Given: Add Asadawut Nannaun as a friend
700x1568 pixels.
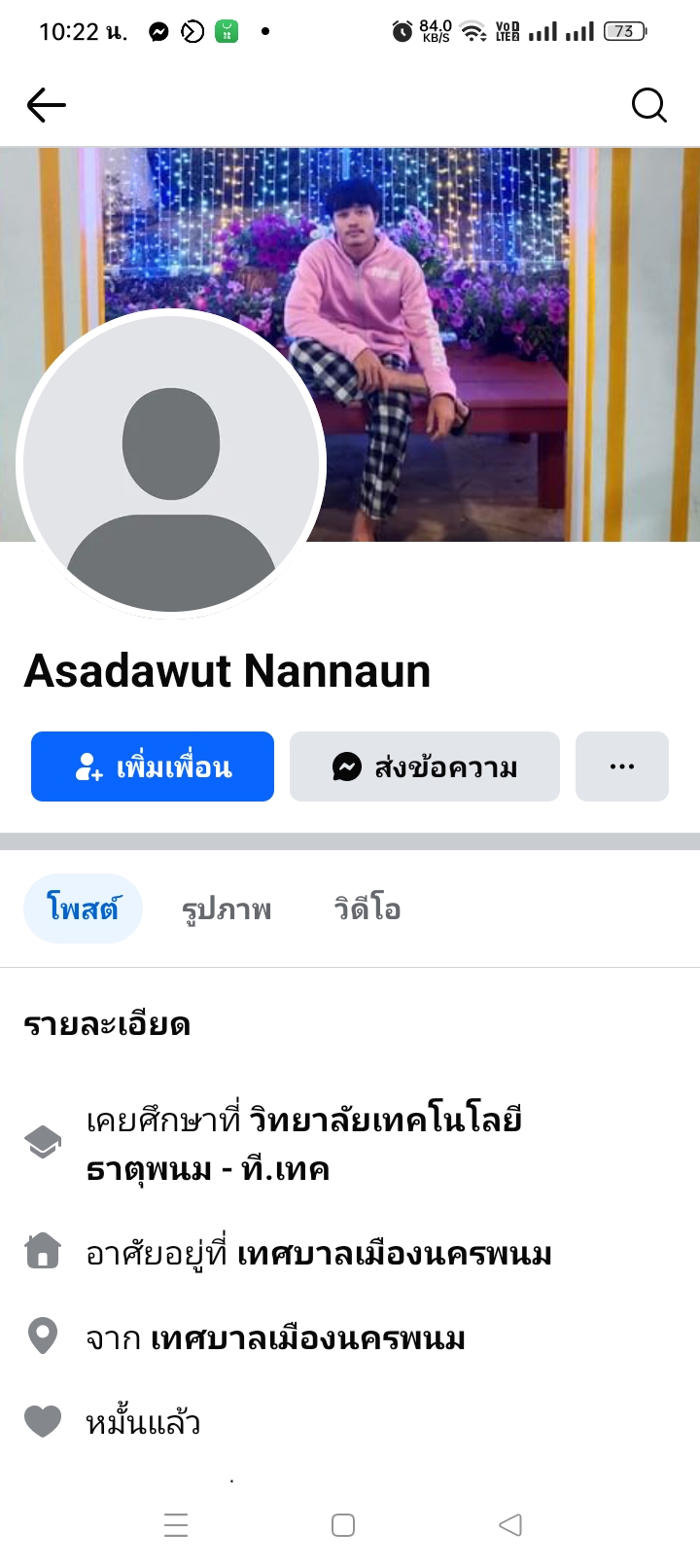Looking at the screenshot, I should click(x=153, y=766).
